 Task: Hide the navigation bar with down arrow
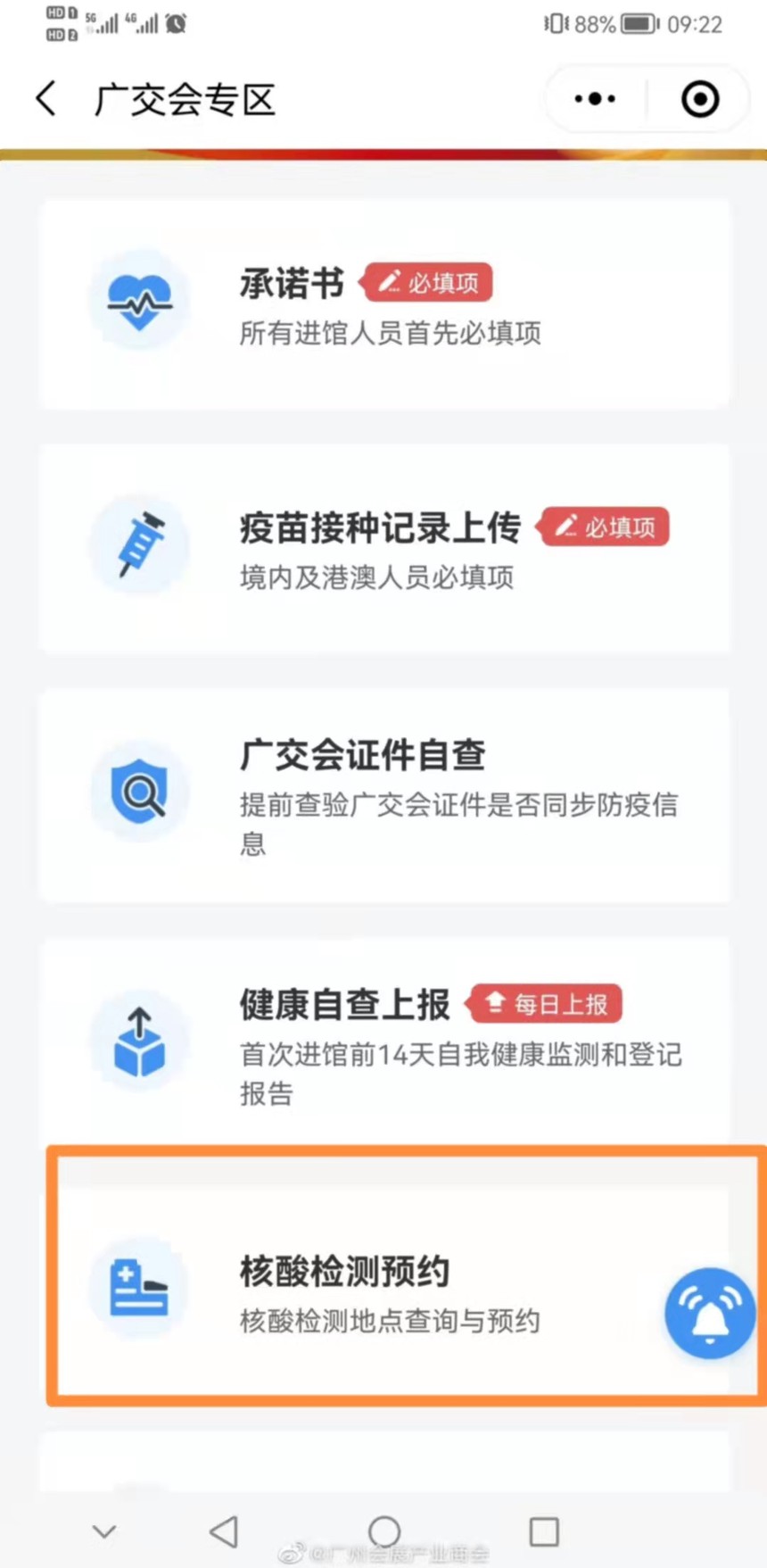pyautogui.click(x=104, y=1532)
